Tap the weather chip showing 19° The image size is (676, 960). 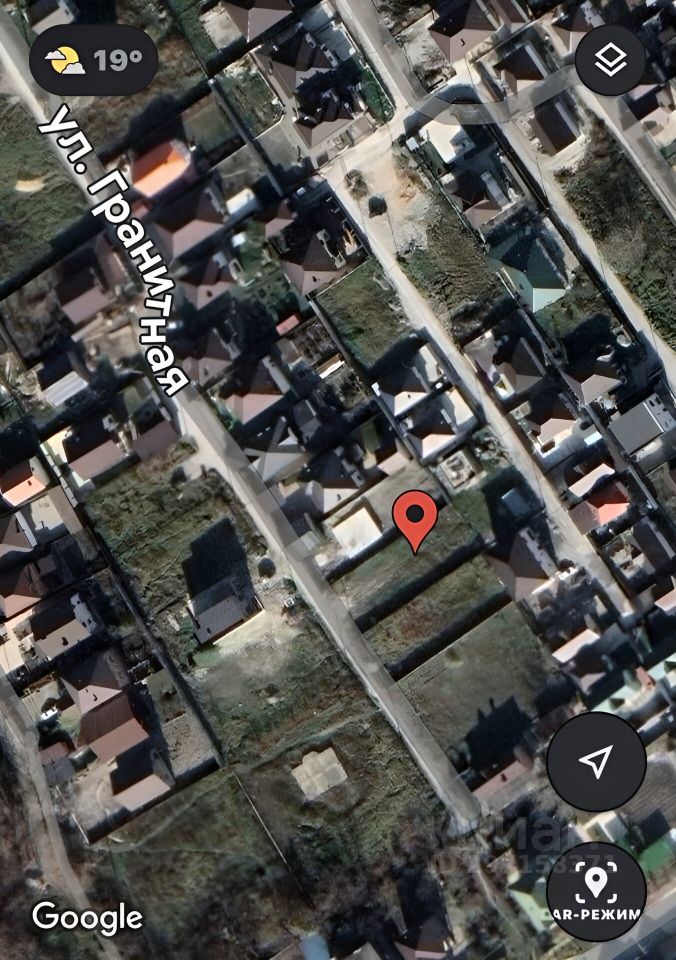94,61
